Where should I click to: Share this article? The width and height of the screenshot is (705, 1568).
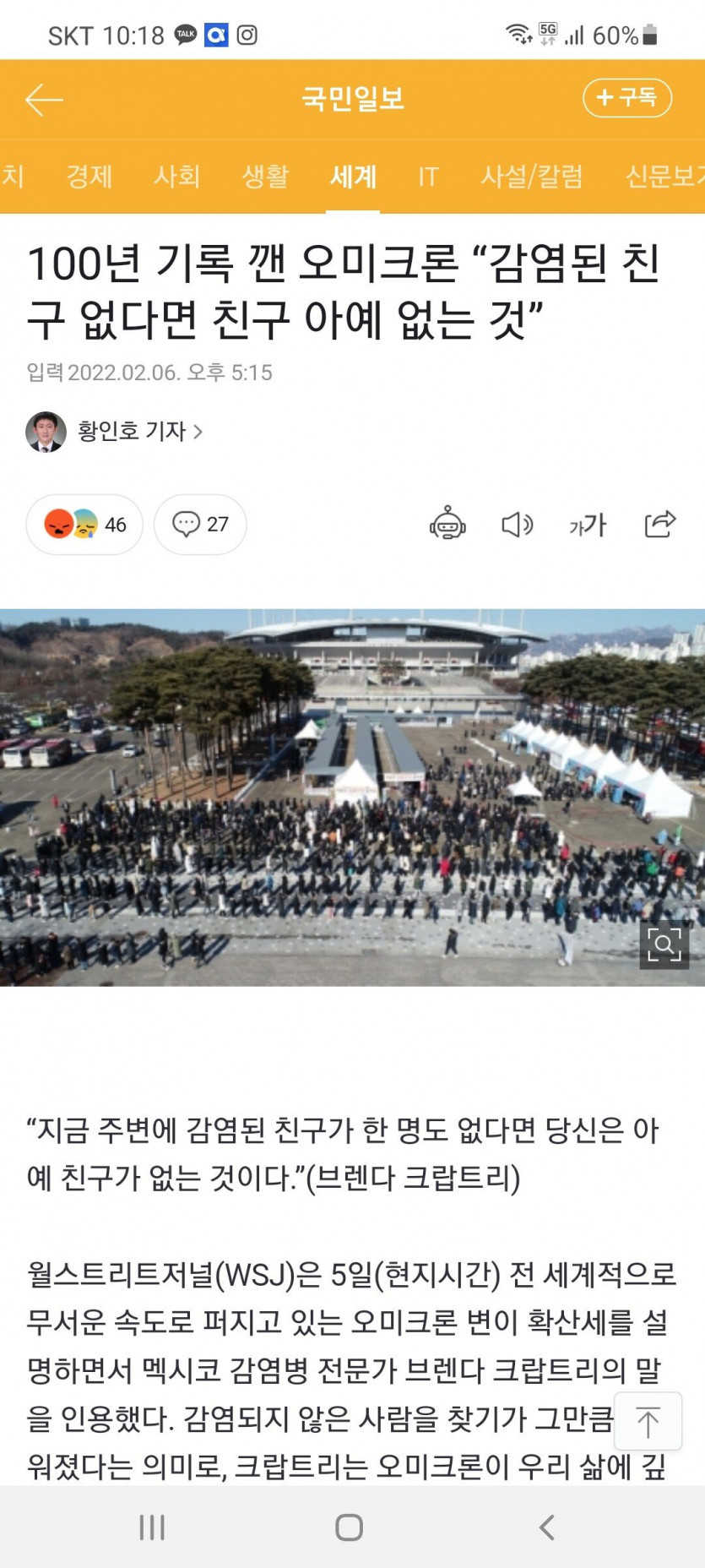pyautogui.click(x=659, y=525)
